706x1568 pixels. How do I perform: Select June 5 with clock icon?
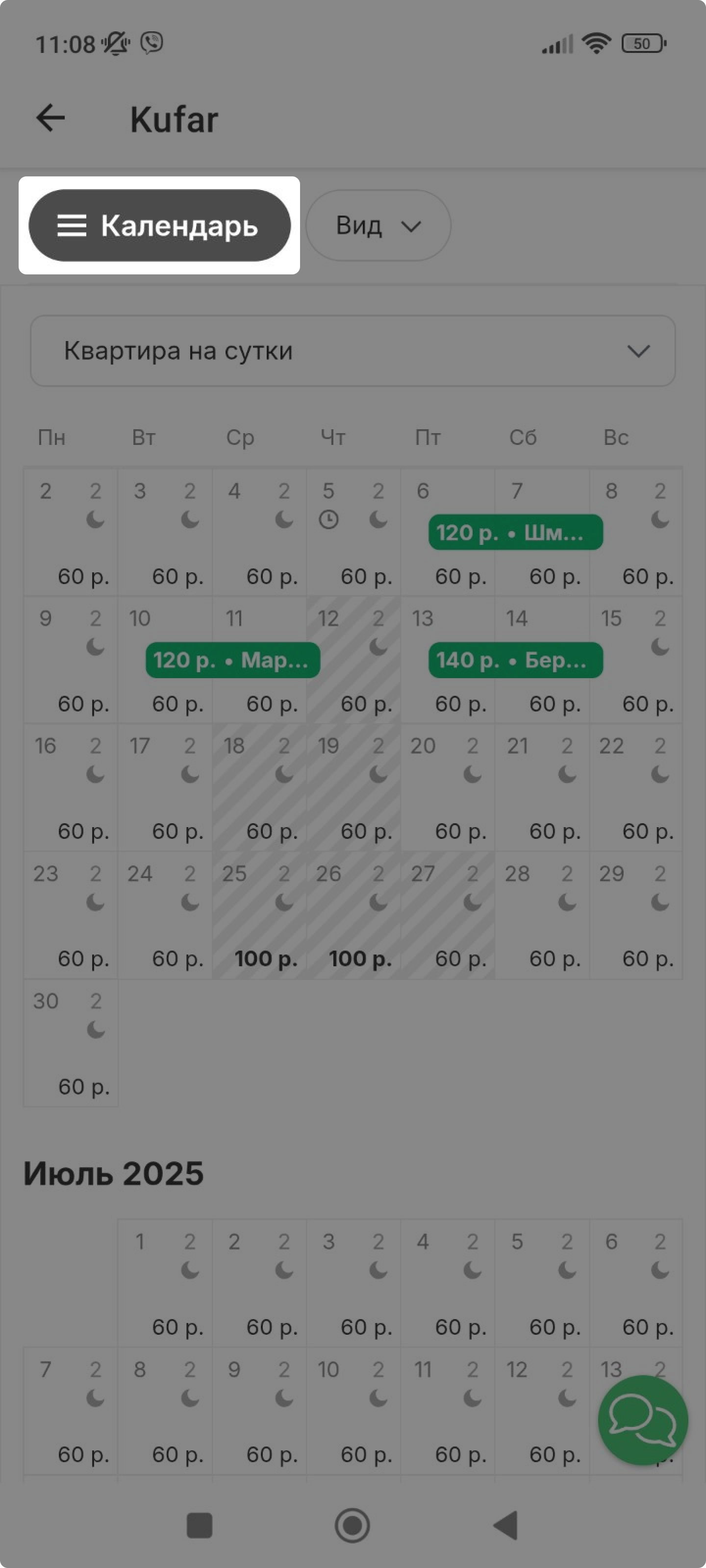[354, 532]
